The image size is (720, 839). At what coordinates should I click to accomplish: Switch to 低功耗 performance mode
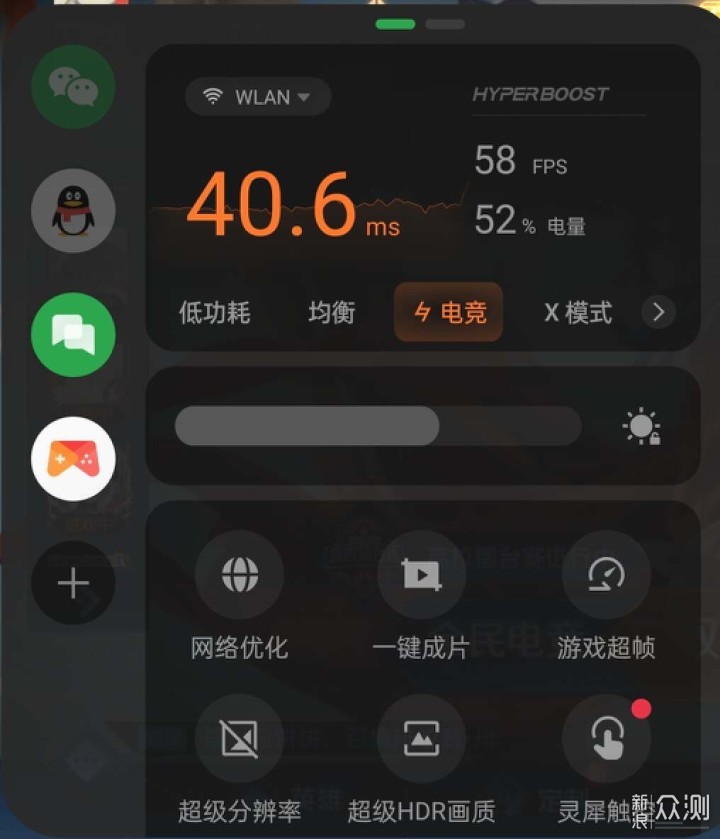tap(214, 313)
